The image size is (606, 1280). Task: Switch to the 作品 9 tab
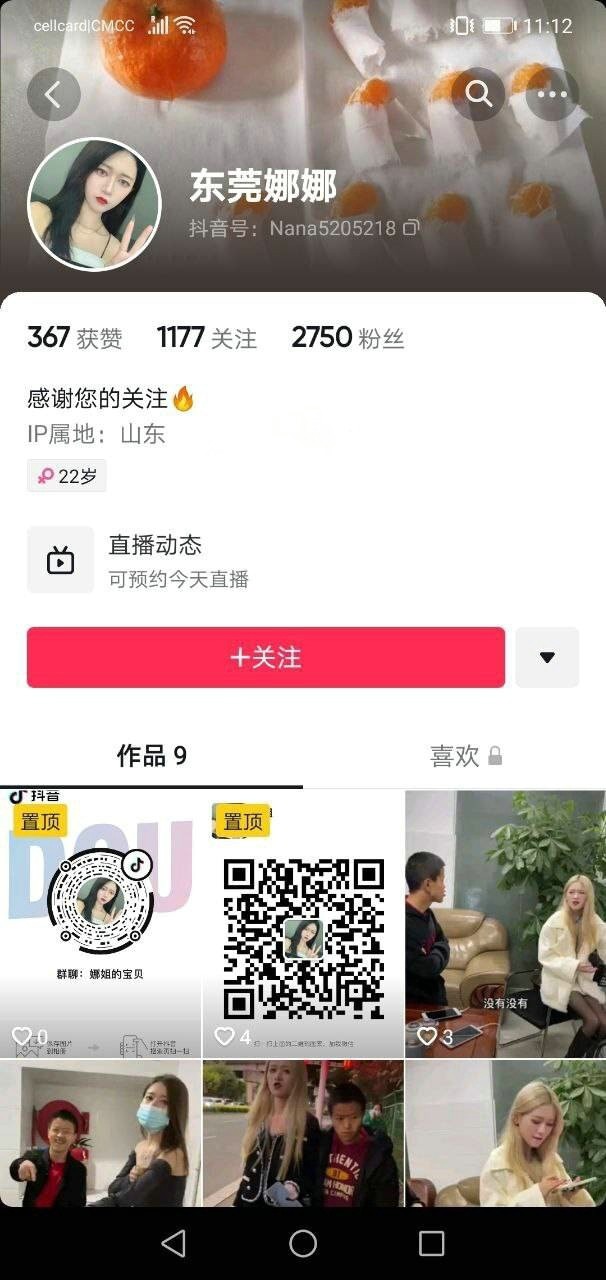click(x=152, y=756)
